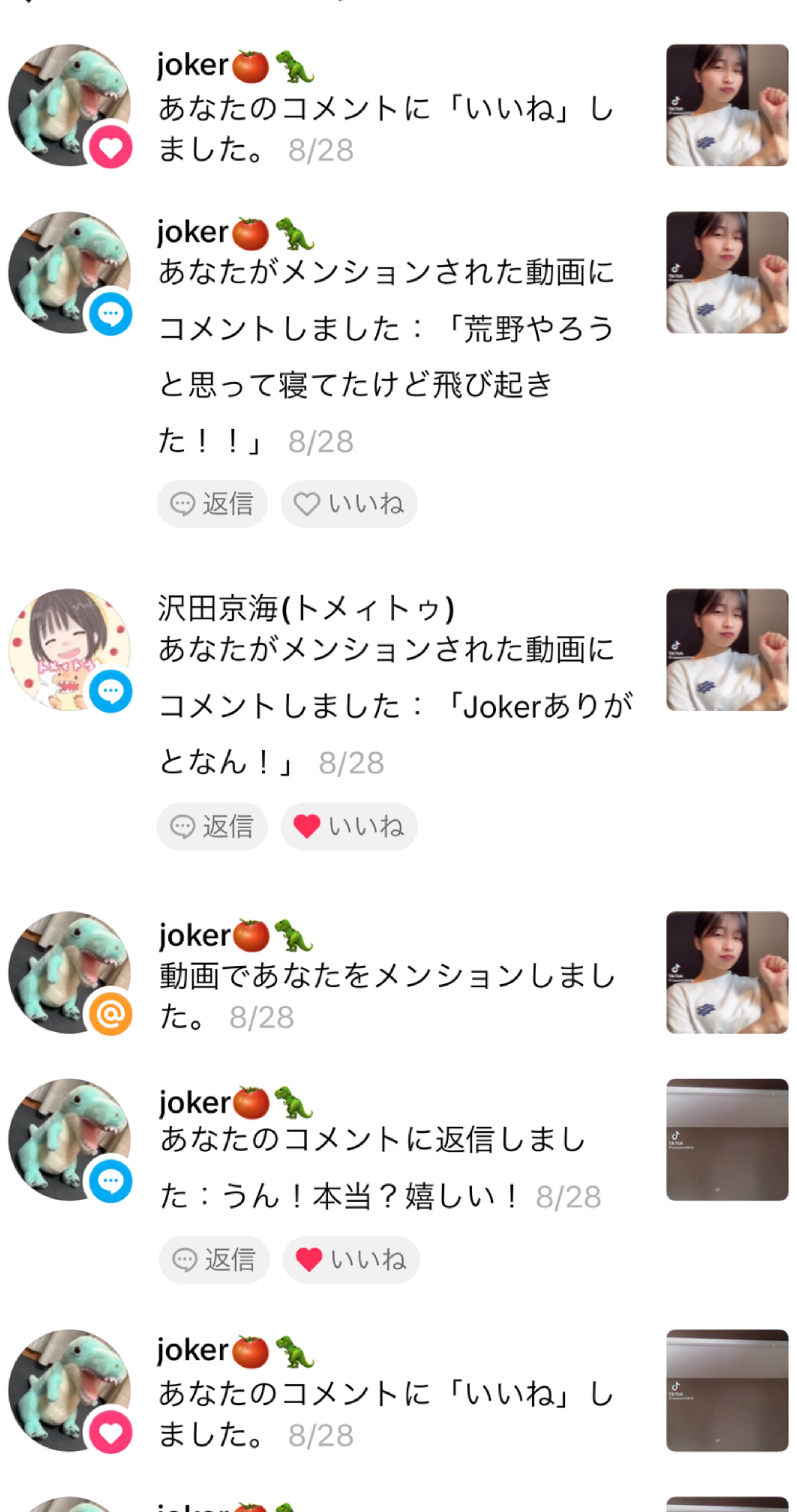797x1512 pixels.
Task: Open video thumbnail beside 沢田京海's comment
Action: [727, 650]
